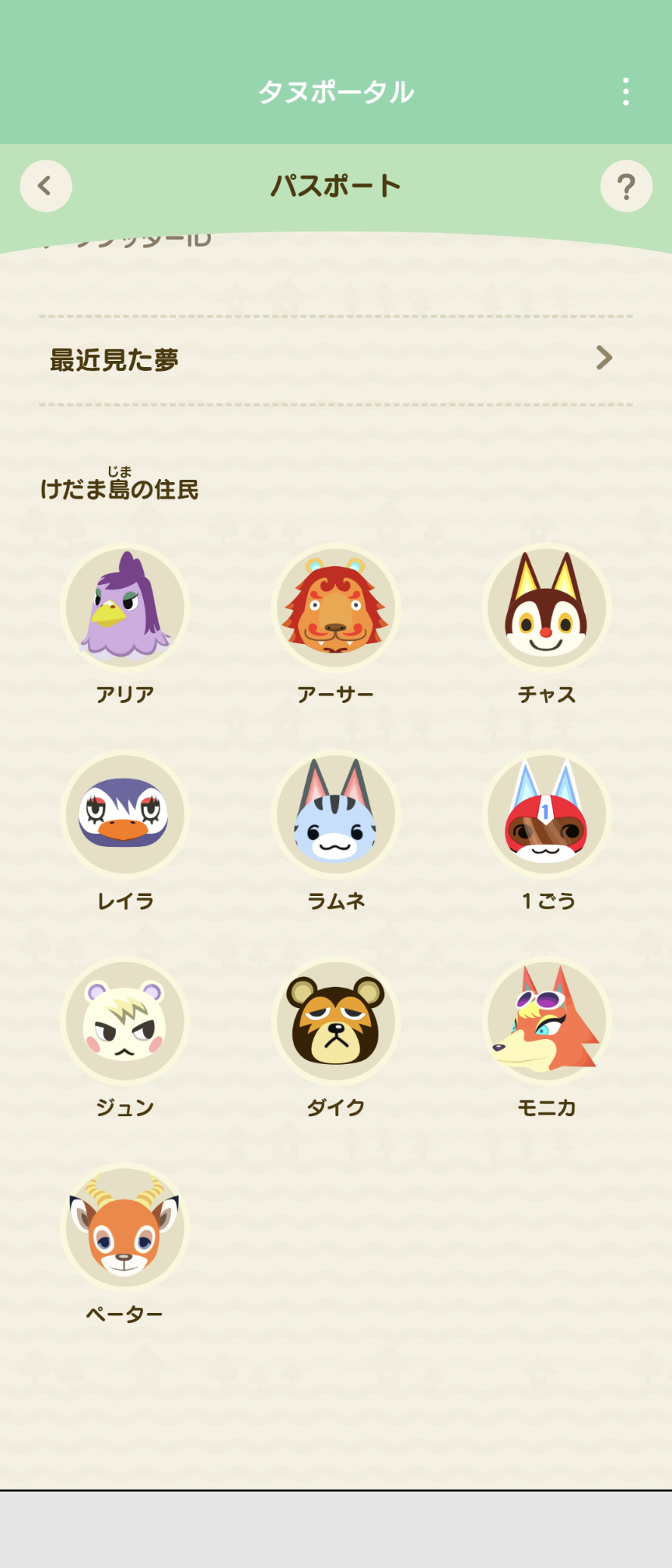Image resolution: width=672 pixels, height=1568 pixels.
Task: Go back from the パスポート page
Action: [x=46, y=187]
